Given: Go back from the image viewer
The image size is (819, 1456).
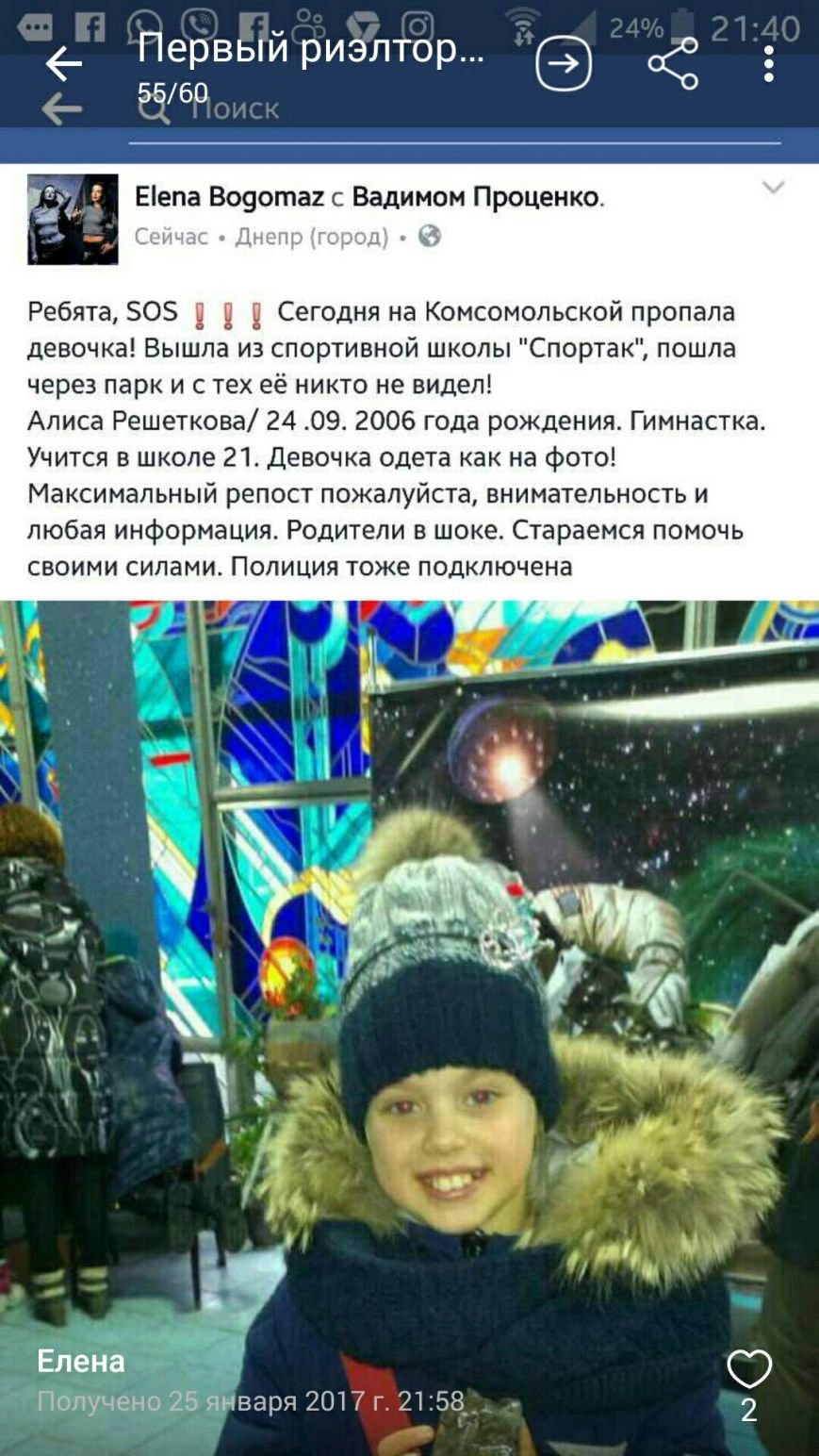Looking at the screenshot, I should 64,64.
